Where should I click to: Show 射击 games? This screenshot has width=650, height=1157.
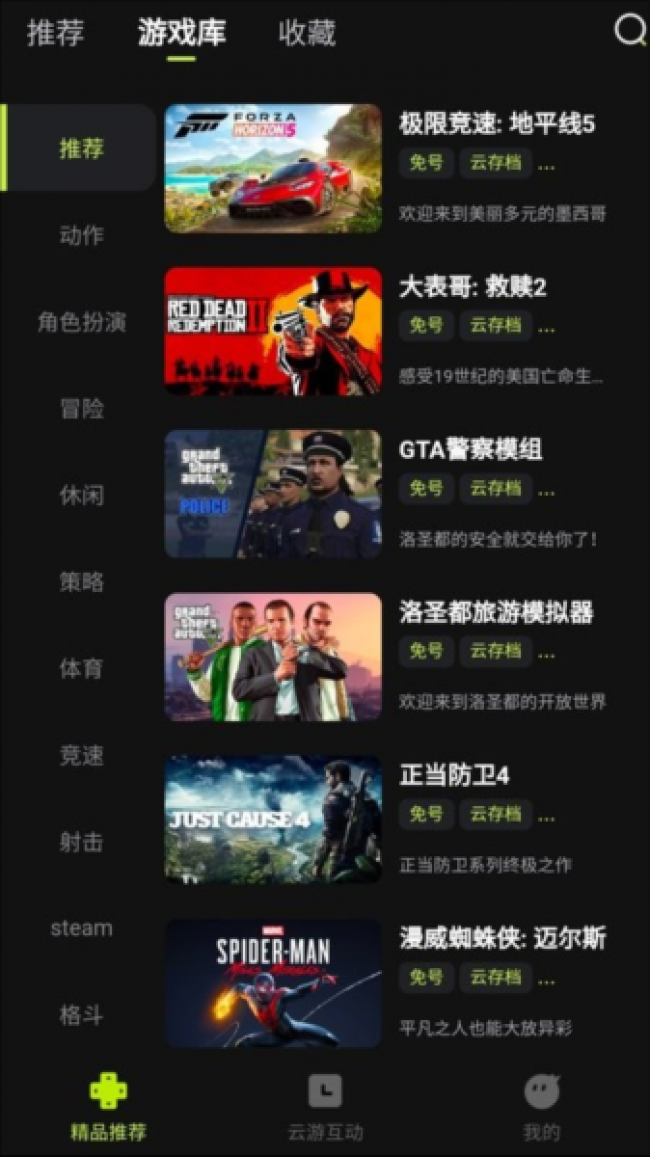(81, 842)
